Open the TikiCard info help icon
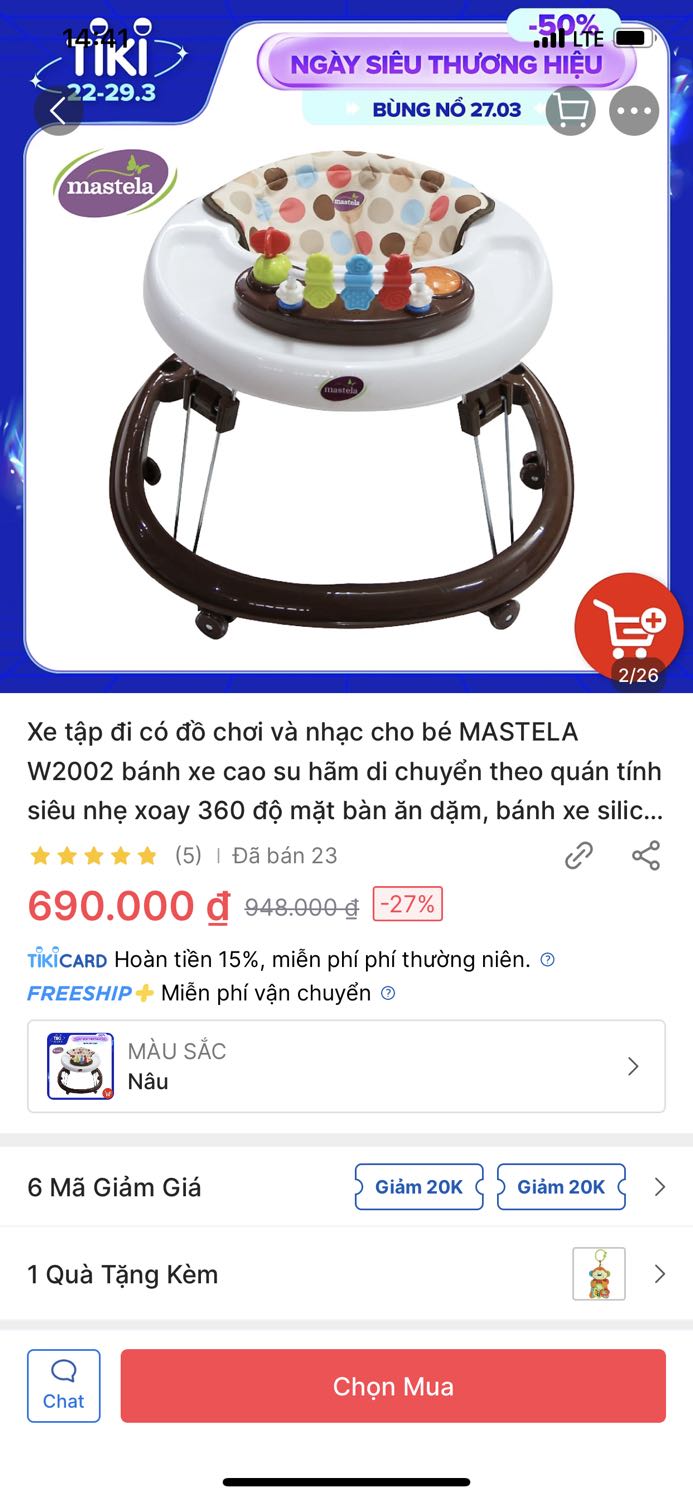Viewport: 693px width, 1500px height. (547, 960)
